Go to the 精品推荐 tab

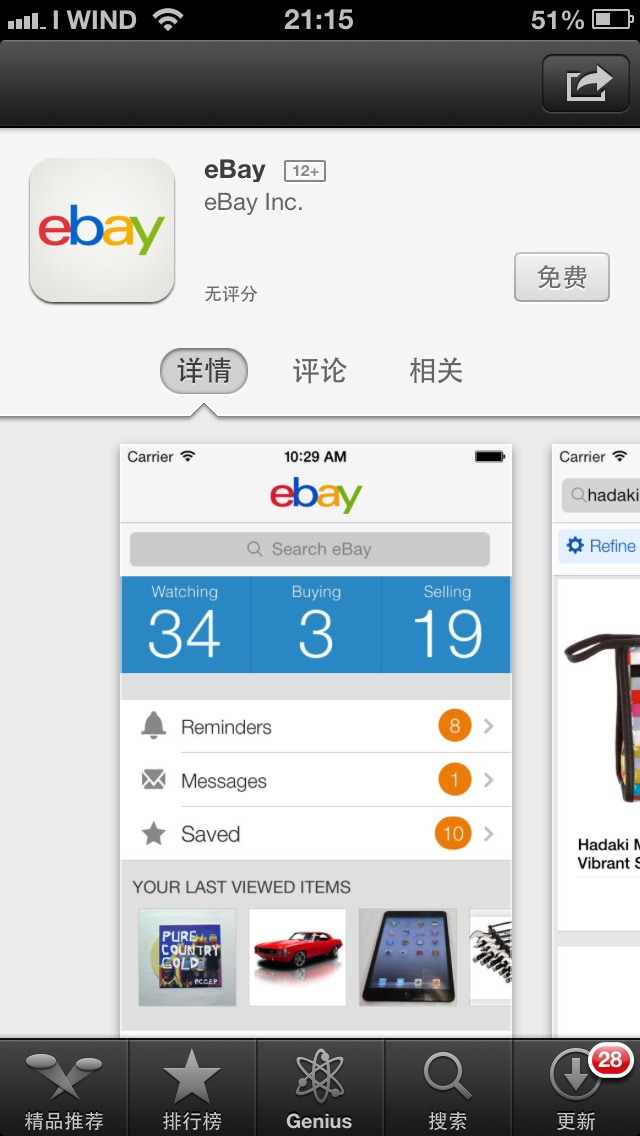(64, 1087)
